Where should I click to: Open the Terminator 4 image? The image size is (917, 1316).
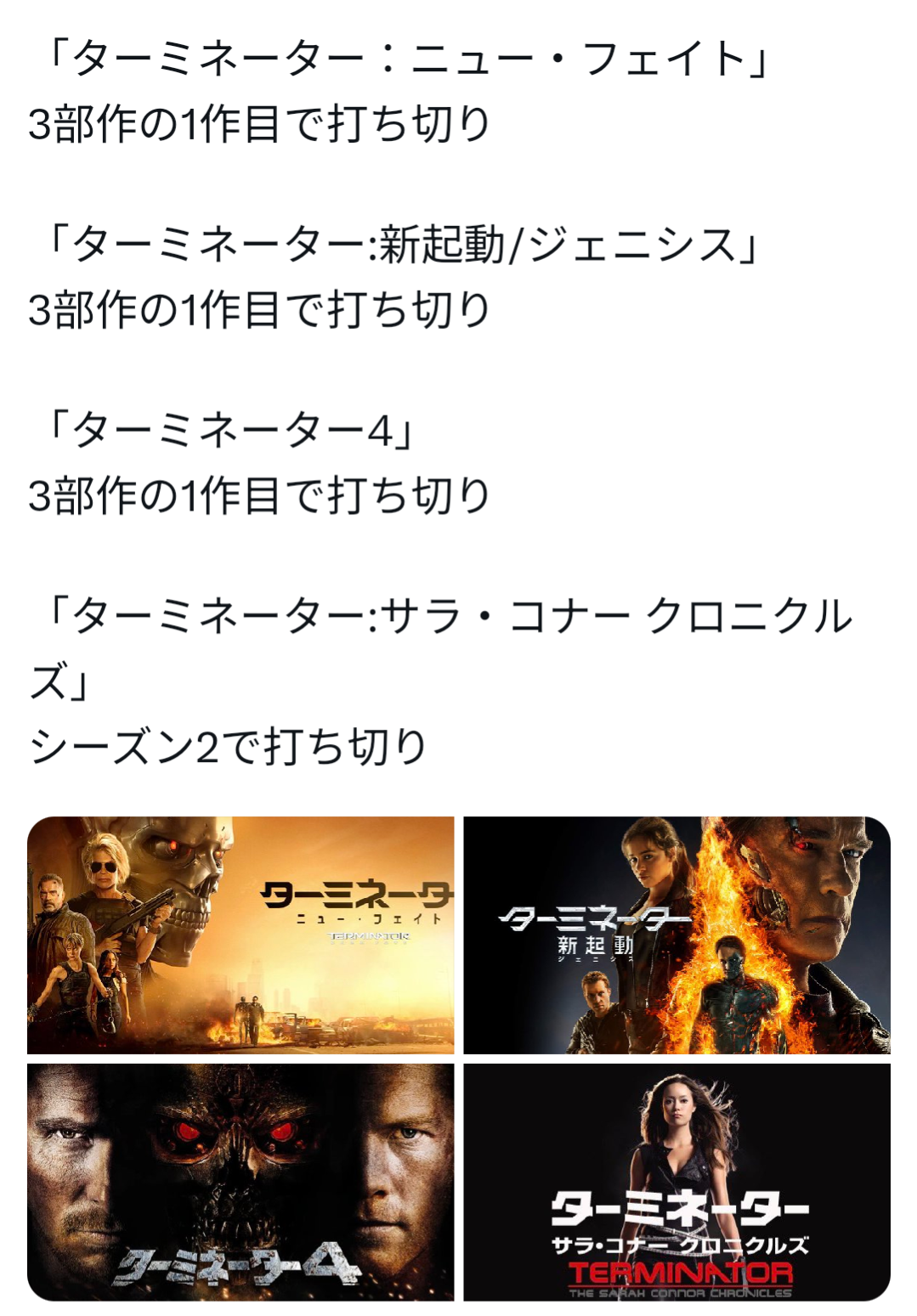[241, 1182]
